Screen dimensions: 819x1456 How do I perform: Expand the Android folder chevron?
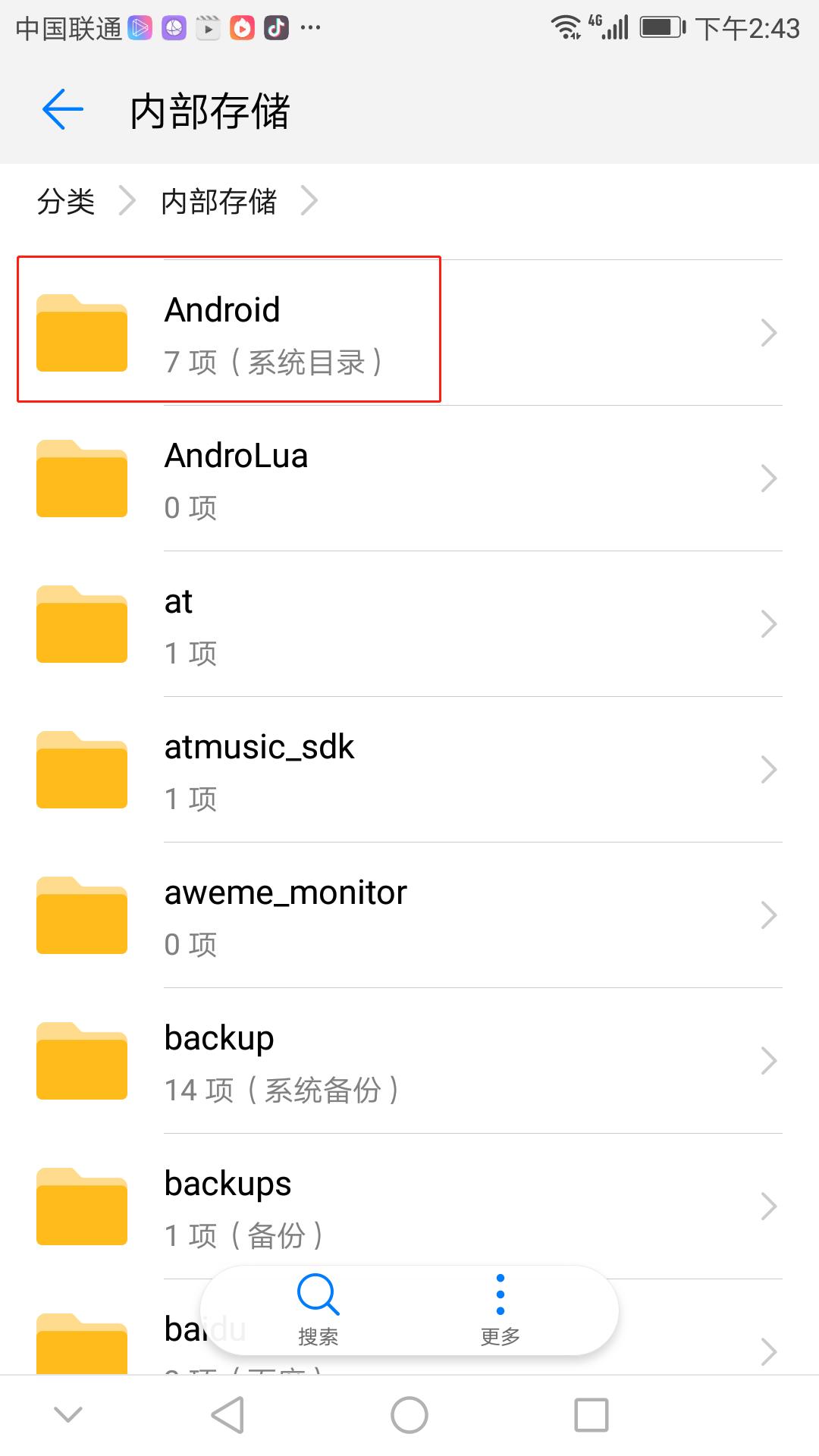tap(770, 332)
